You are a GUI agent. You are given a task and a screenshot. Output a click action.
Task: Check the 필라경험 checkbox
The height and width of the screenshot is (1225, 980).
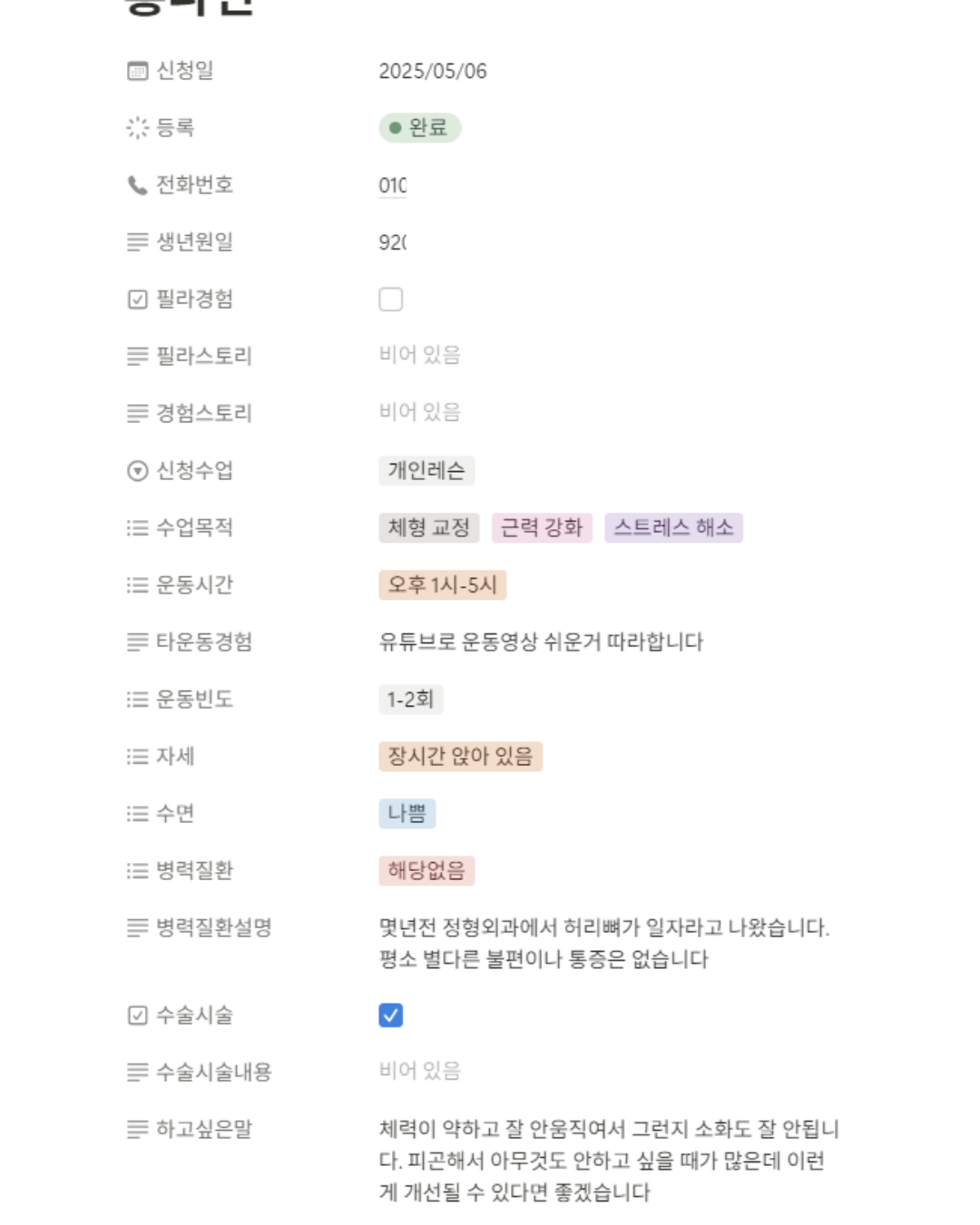[390, 299]
